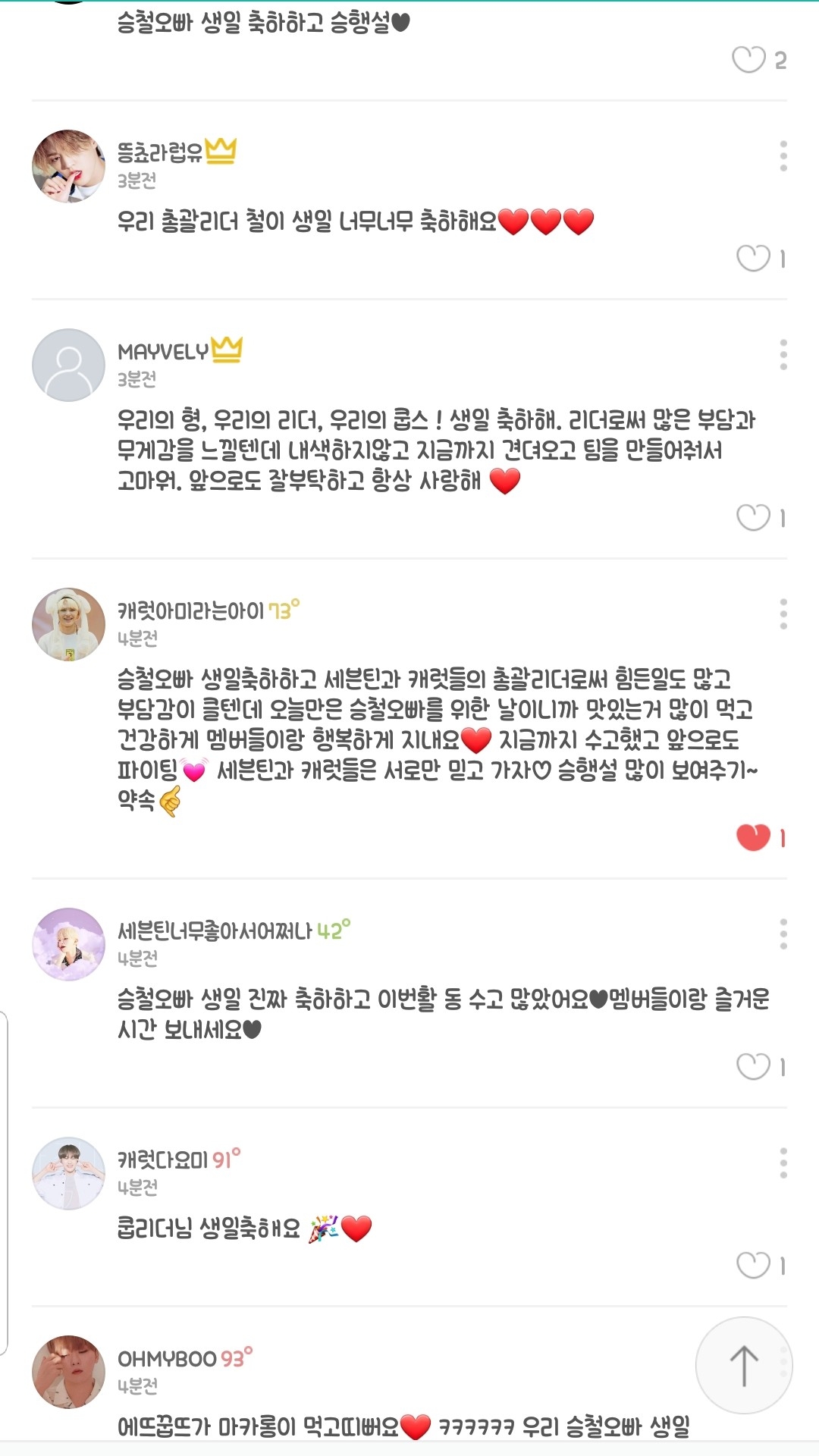The image size is (819, 1456).
Task: Open the more options for MAYVELY's comment
Action: pos(783,355)
